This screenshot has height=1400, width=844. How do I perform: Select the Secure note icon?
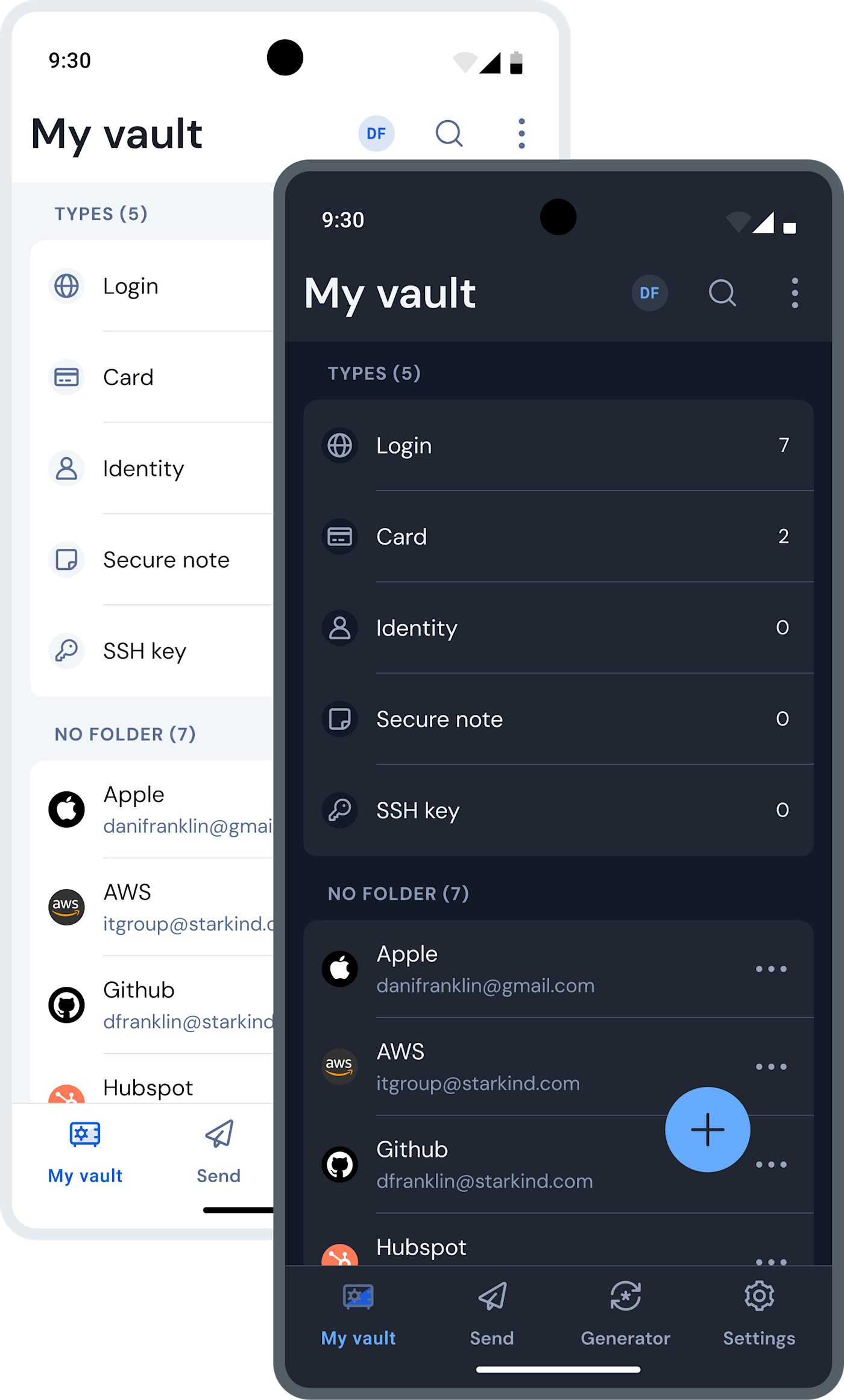pos(340,719)
